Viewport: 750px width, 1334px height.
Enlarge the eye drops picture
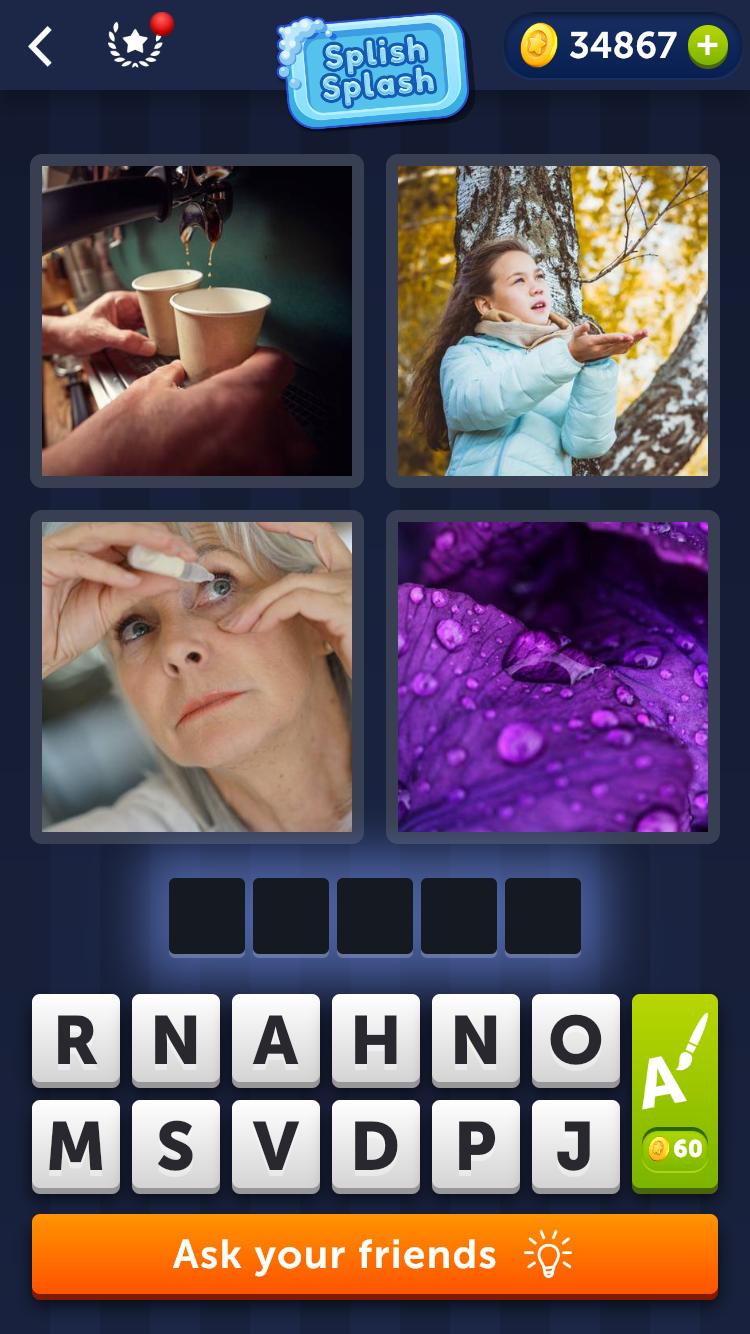(197, 677)
